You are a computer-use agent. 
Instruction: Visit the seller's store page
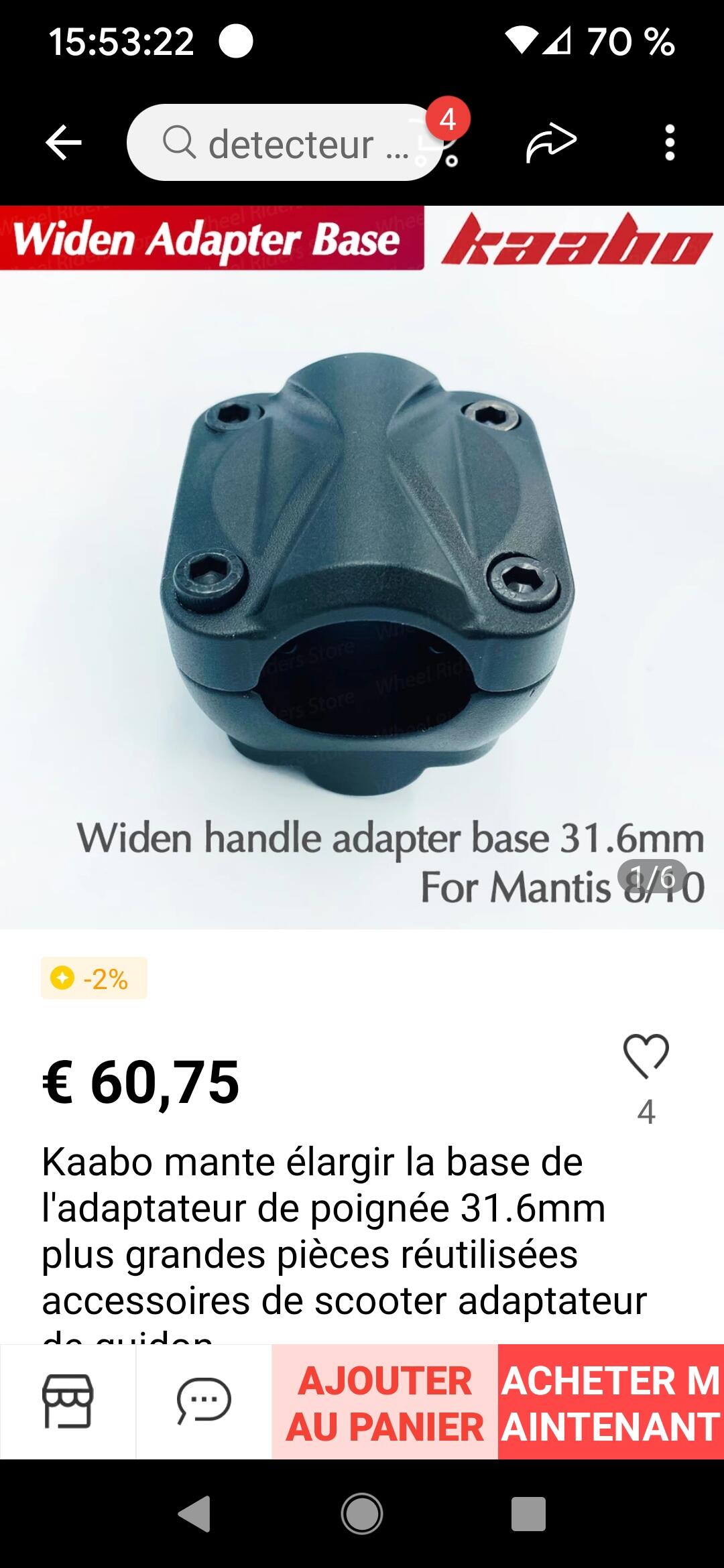[x=68, y=1402]
